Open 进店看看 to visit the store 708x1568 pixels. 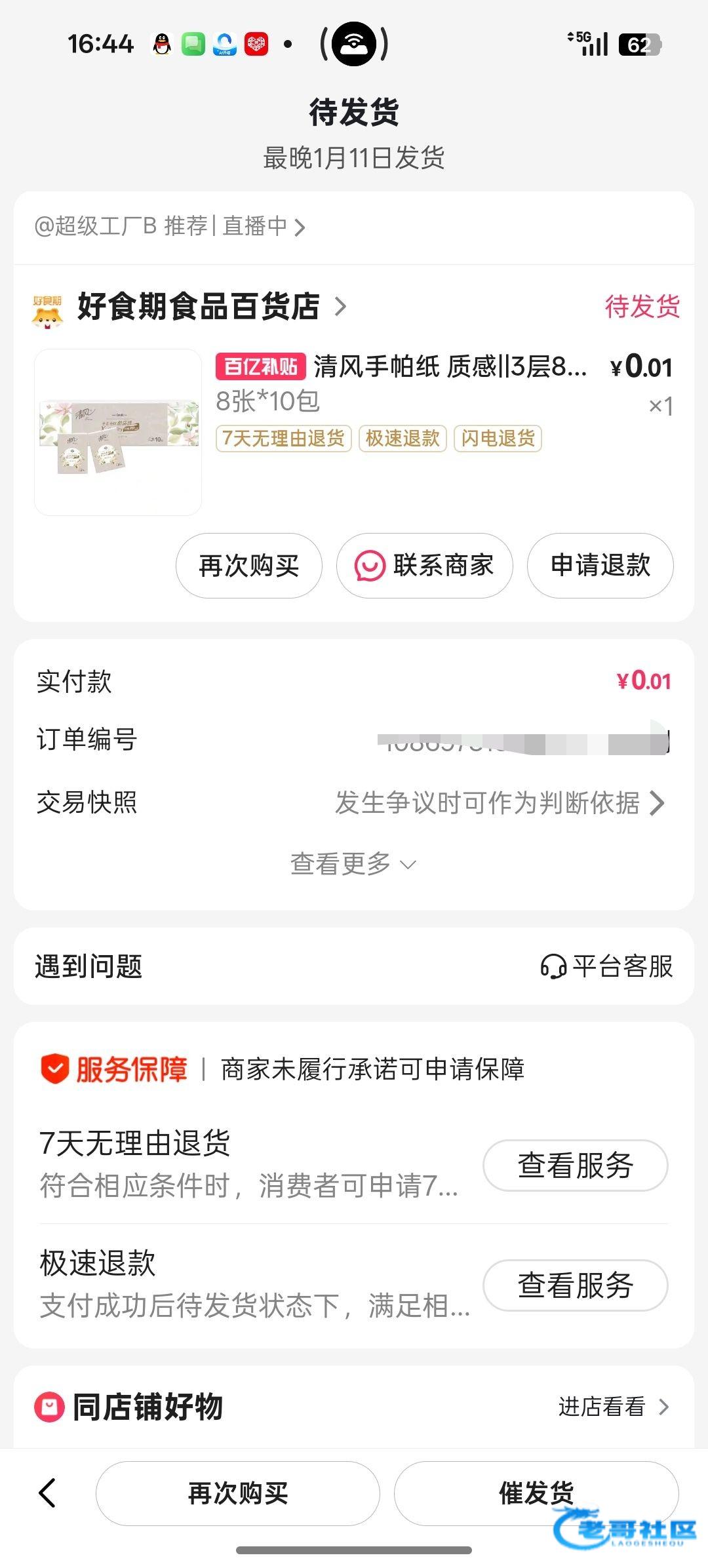612,1407
